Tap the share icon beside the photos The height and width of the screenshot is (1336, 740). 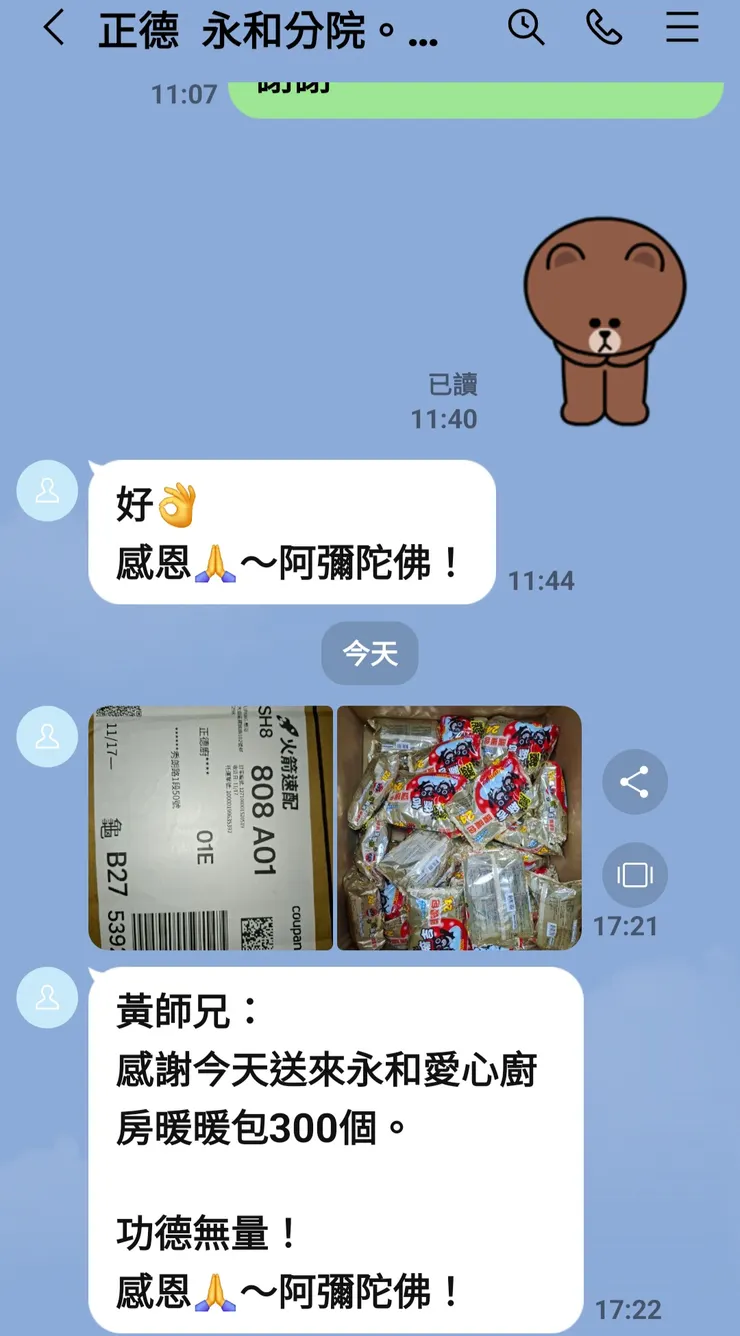click(634, 783)
